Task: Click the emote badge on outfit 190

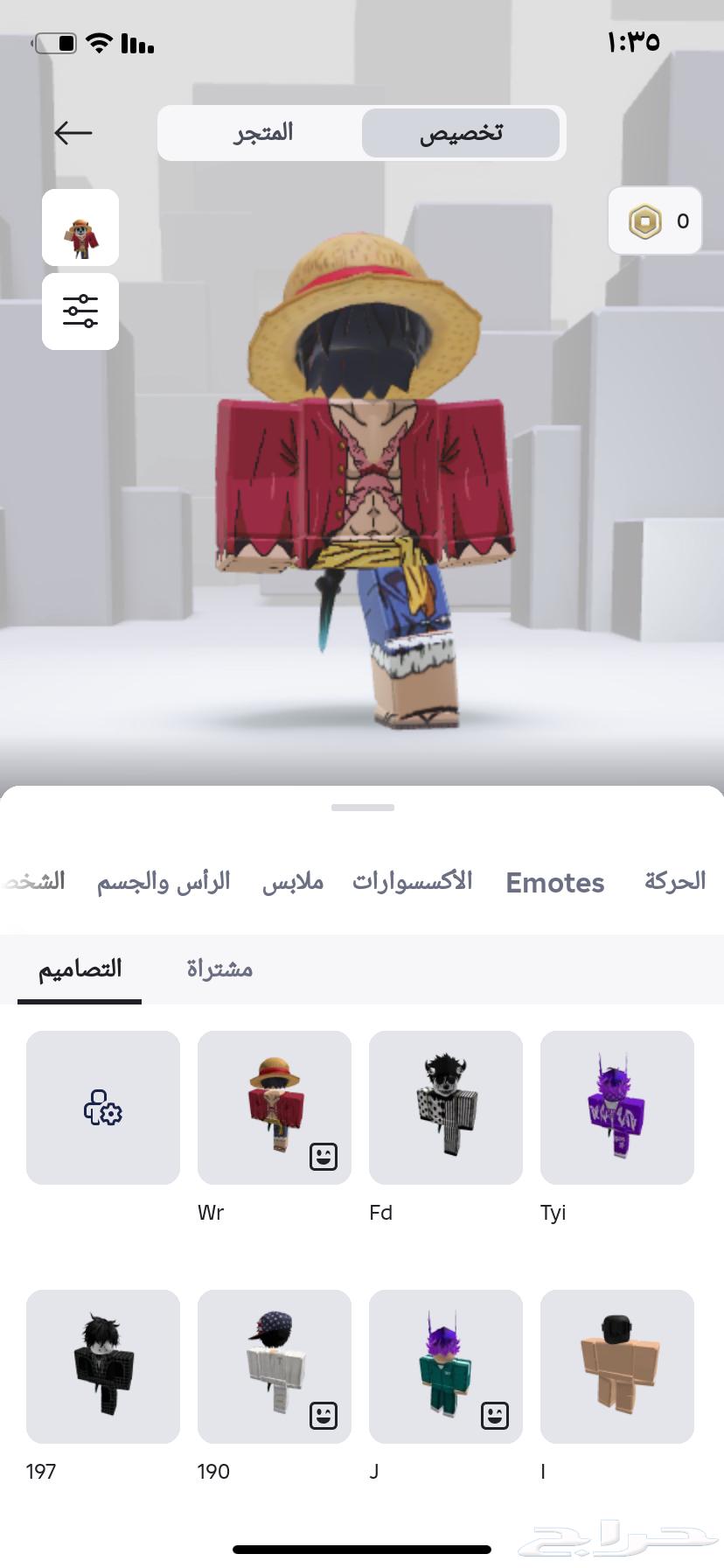Action: click(x=323, y=1415)
